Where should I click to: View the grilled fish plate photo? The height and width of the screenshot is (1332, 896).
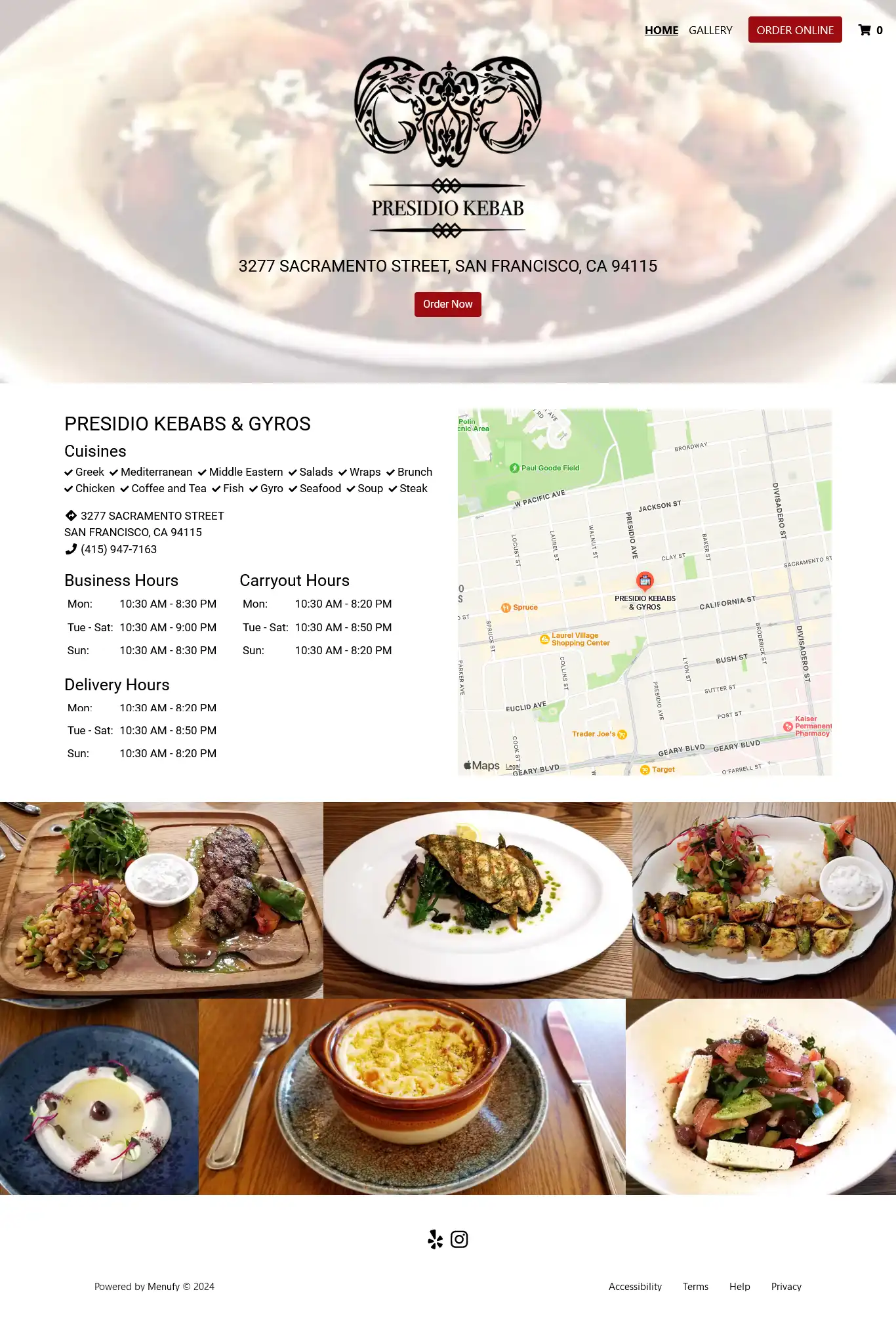[478, 900]
